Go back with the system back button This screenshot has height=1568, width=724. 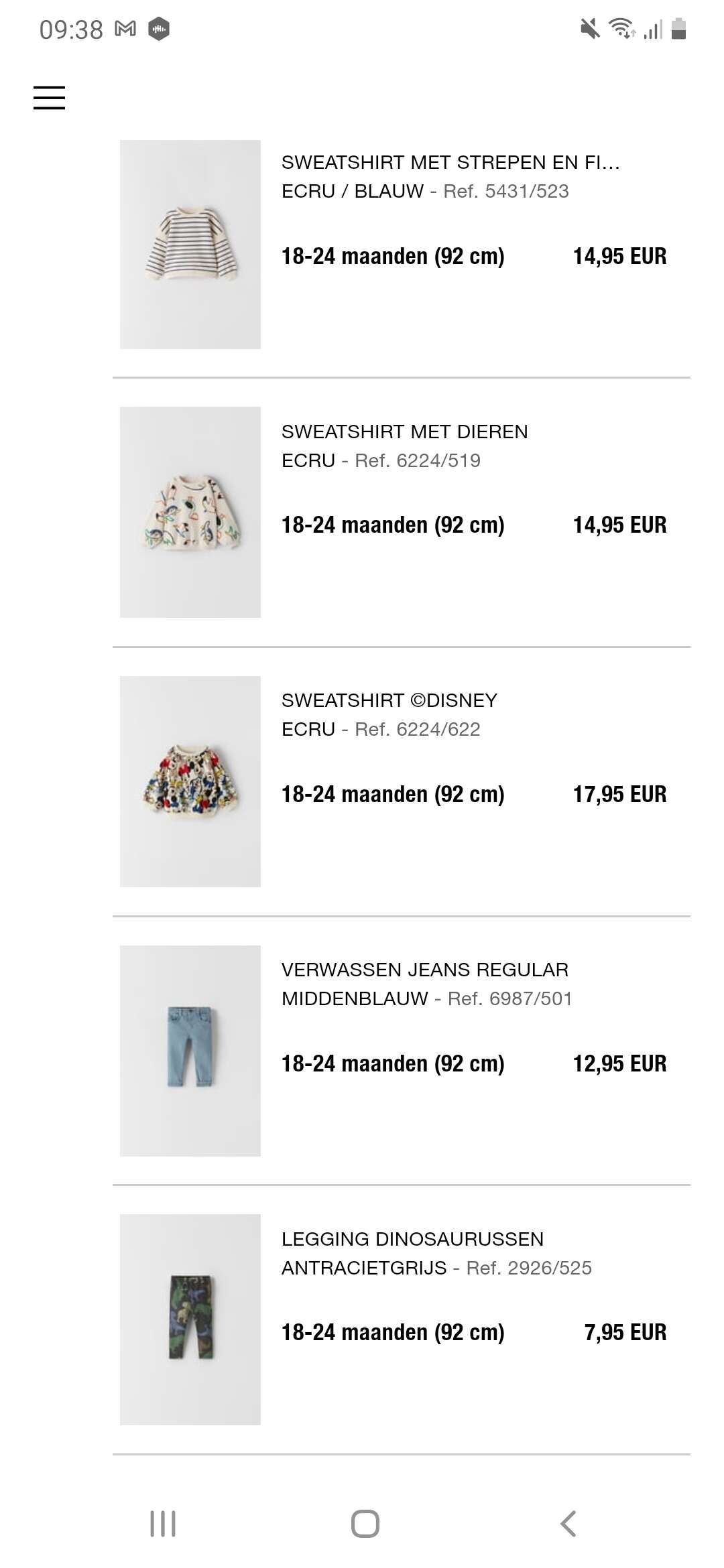pos(568,1524)
